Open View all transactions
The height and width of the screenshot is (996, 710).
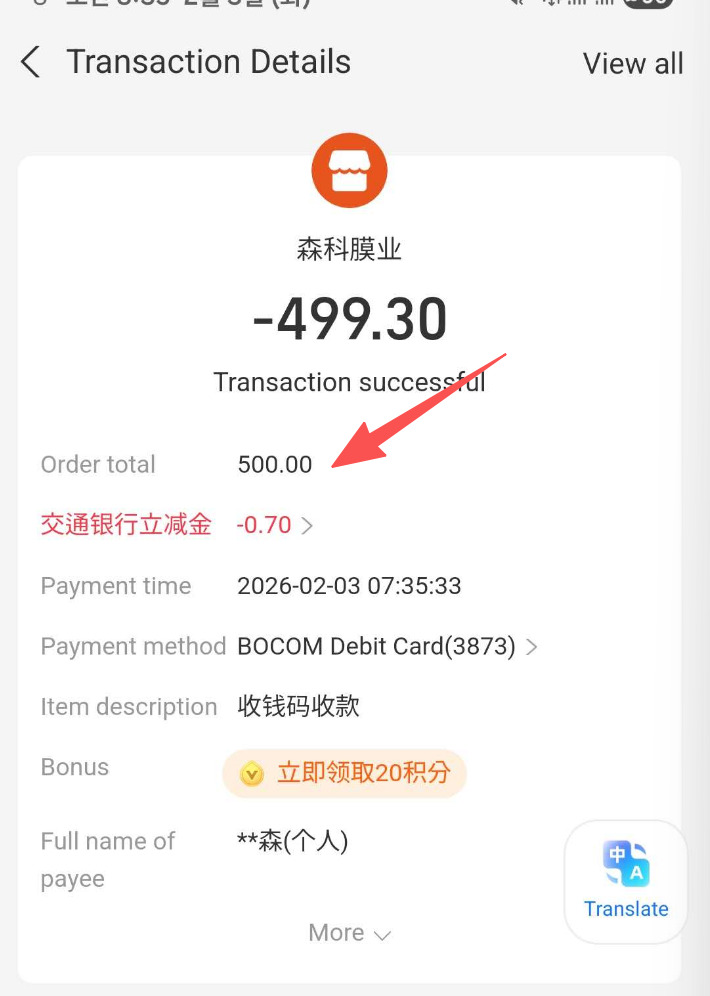(633, 63)
